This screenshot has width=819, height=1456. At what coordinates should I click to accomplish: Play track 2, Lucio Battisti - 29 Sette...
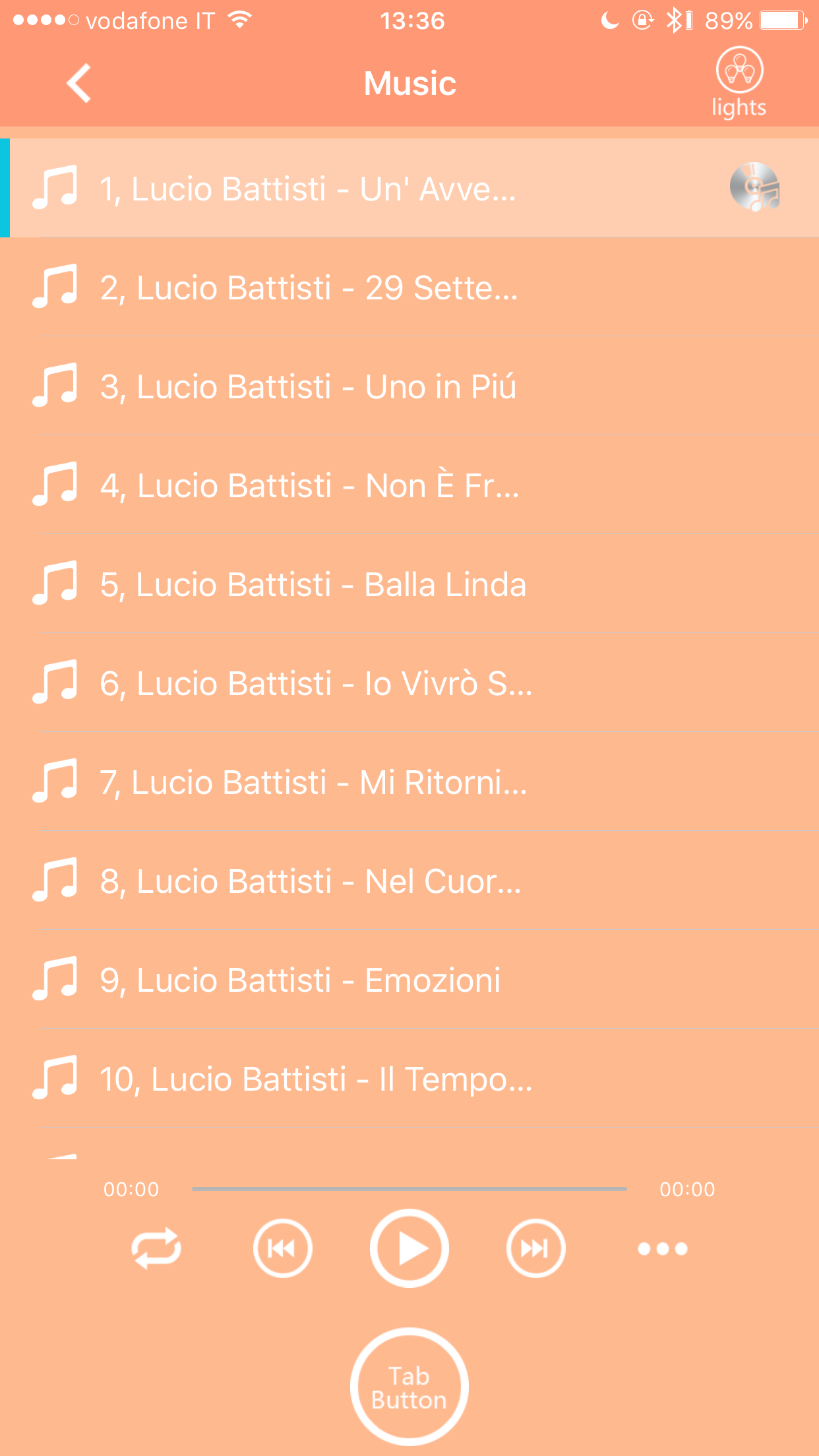(309, 288)
